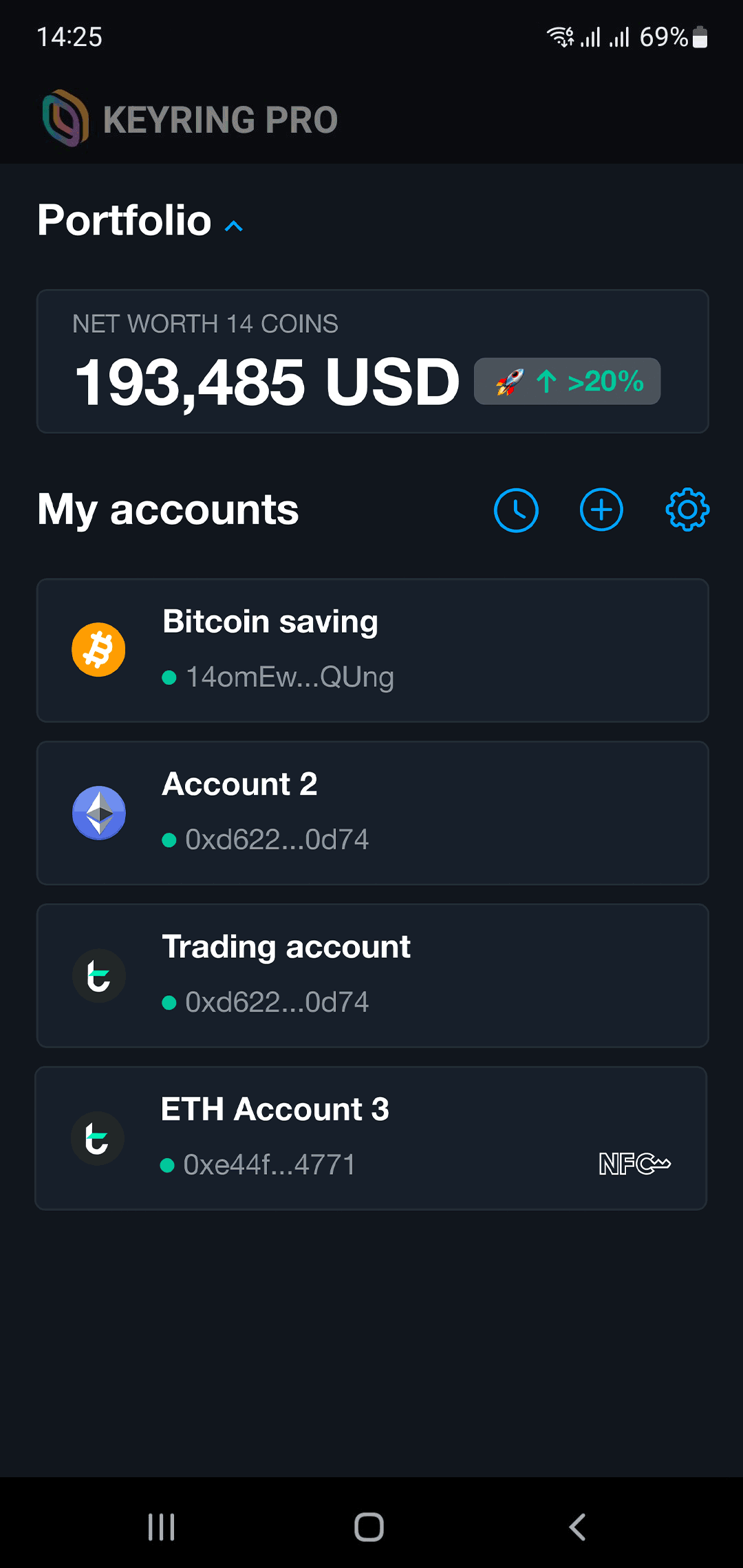Collapse the Portfolio section chevron

point(234,226)
